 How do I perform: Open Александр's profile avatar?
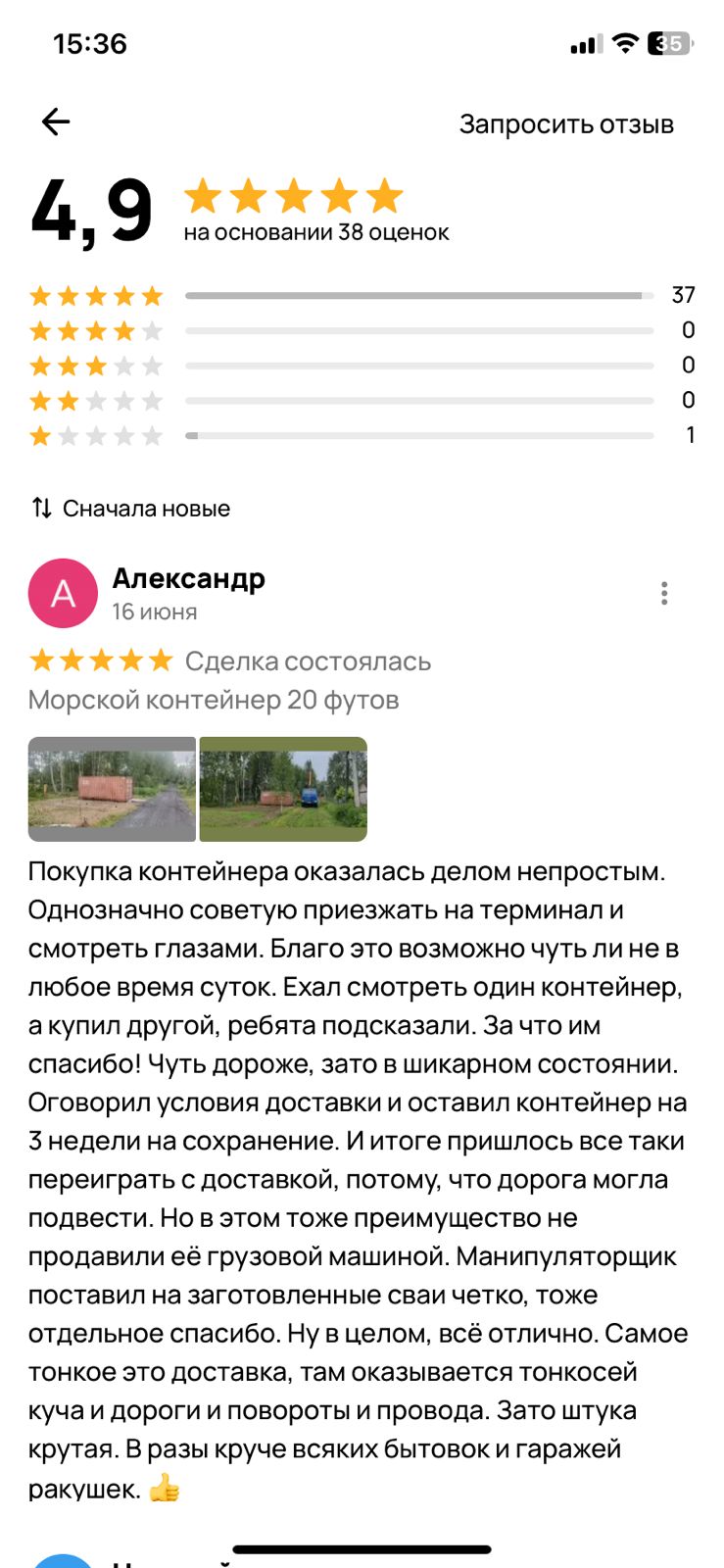pyautogui.click(x=63, y=593)
